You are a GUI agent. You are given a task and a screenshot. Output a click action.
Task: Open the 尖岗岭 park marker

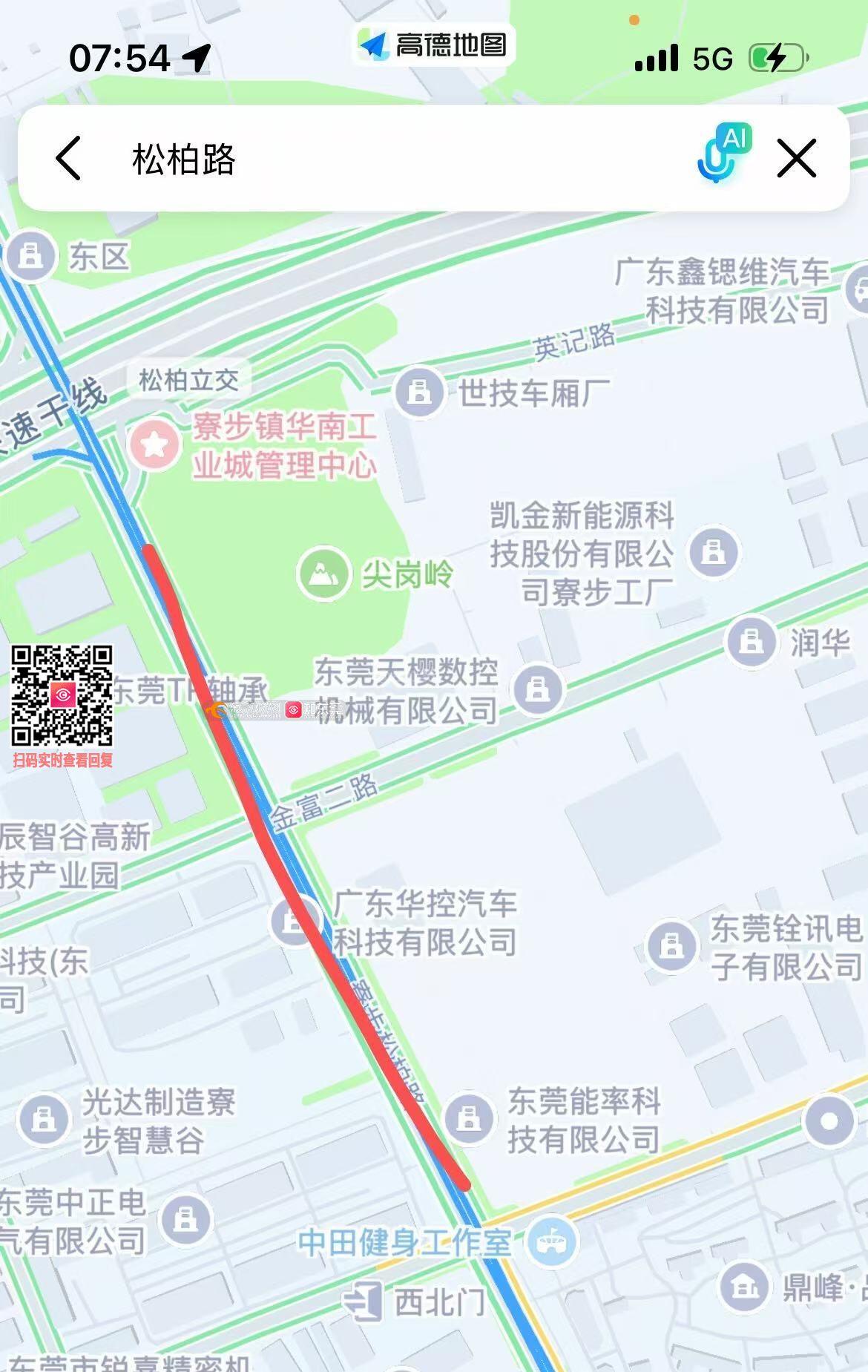[323, 573]
